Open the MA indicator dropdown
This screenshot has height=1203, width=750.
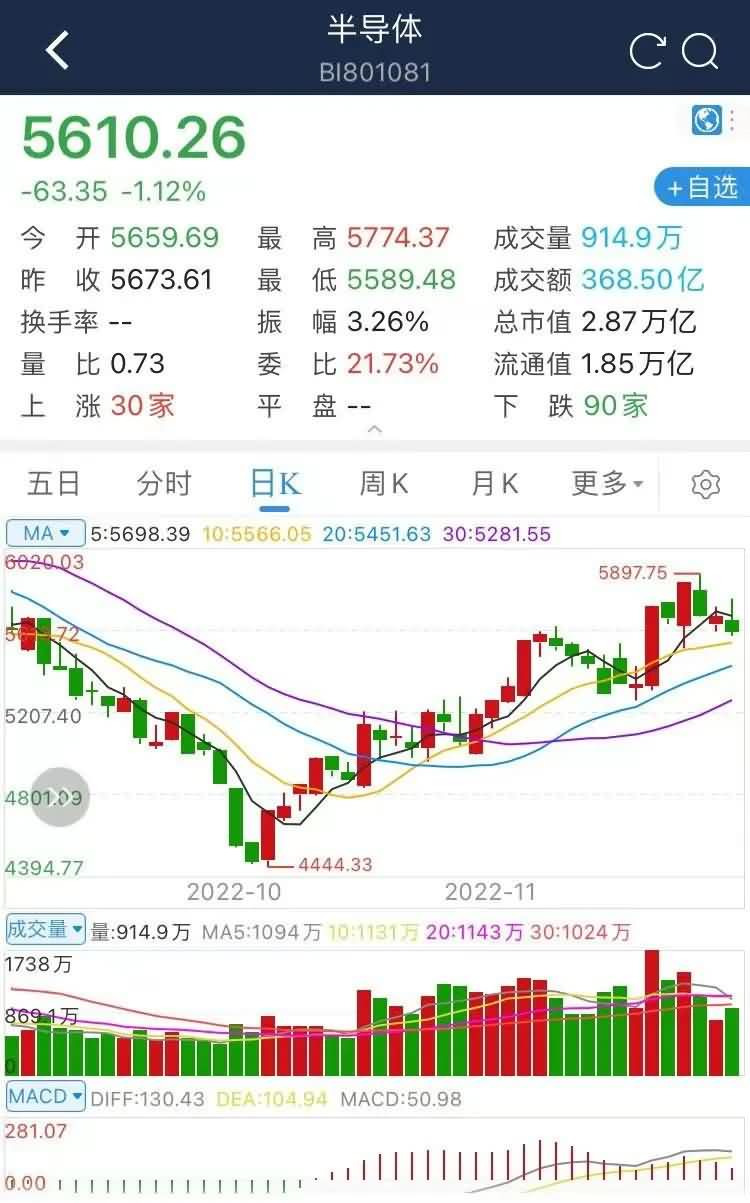click(46, 534)
